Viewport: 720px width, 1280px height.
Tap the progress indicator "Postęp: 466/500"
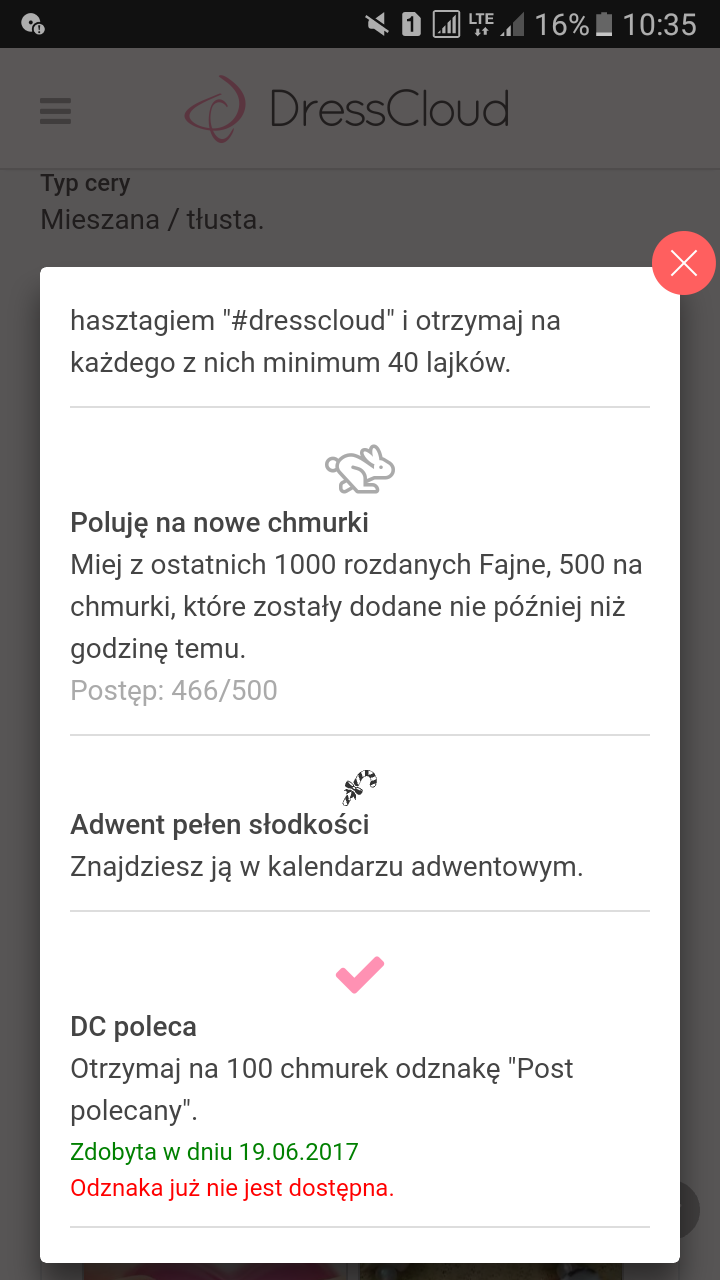174,690
